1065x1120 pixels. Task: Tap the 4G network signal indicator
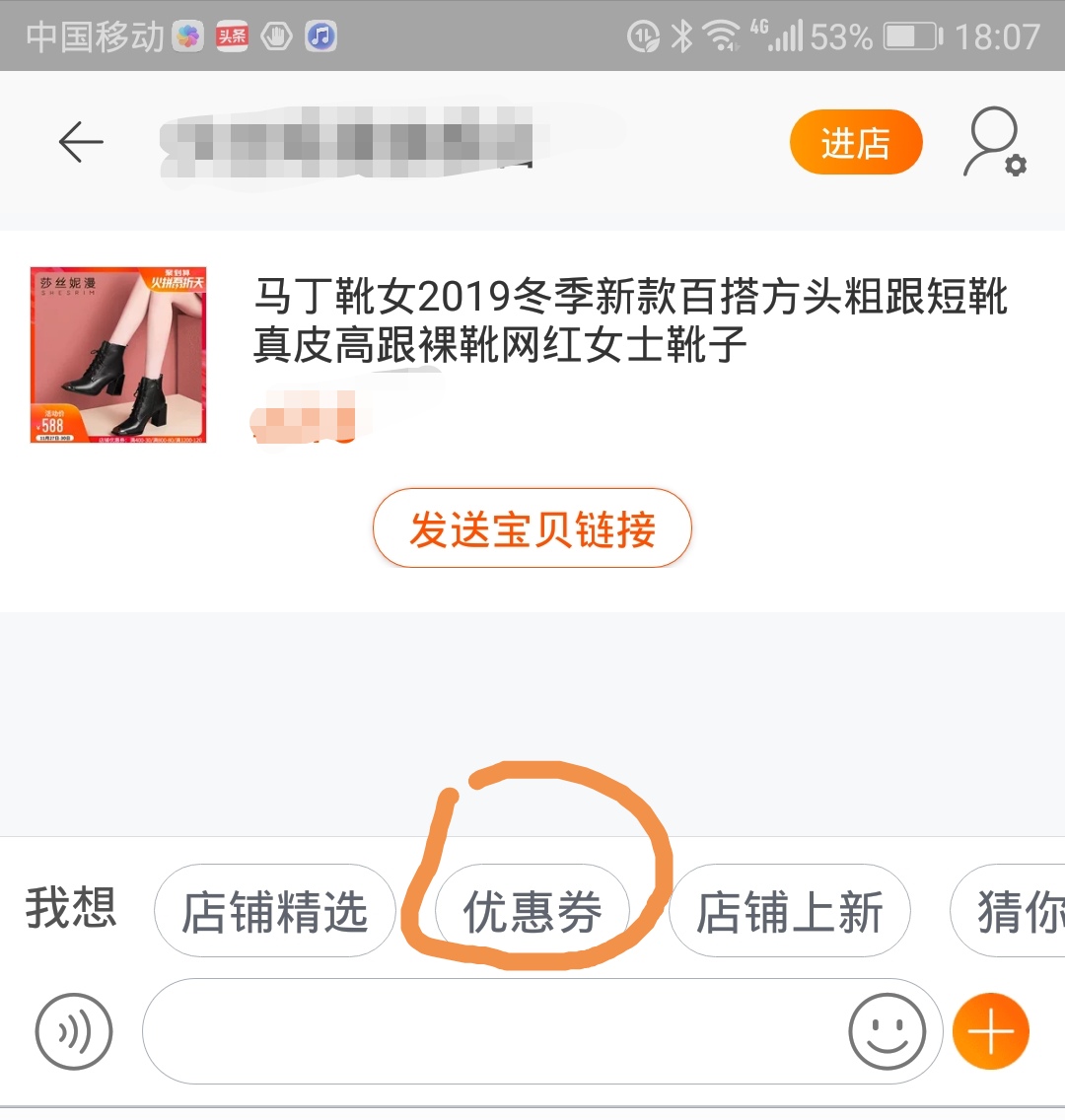[x=784, y=33]
